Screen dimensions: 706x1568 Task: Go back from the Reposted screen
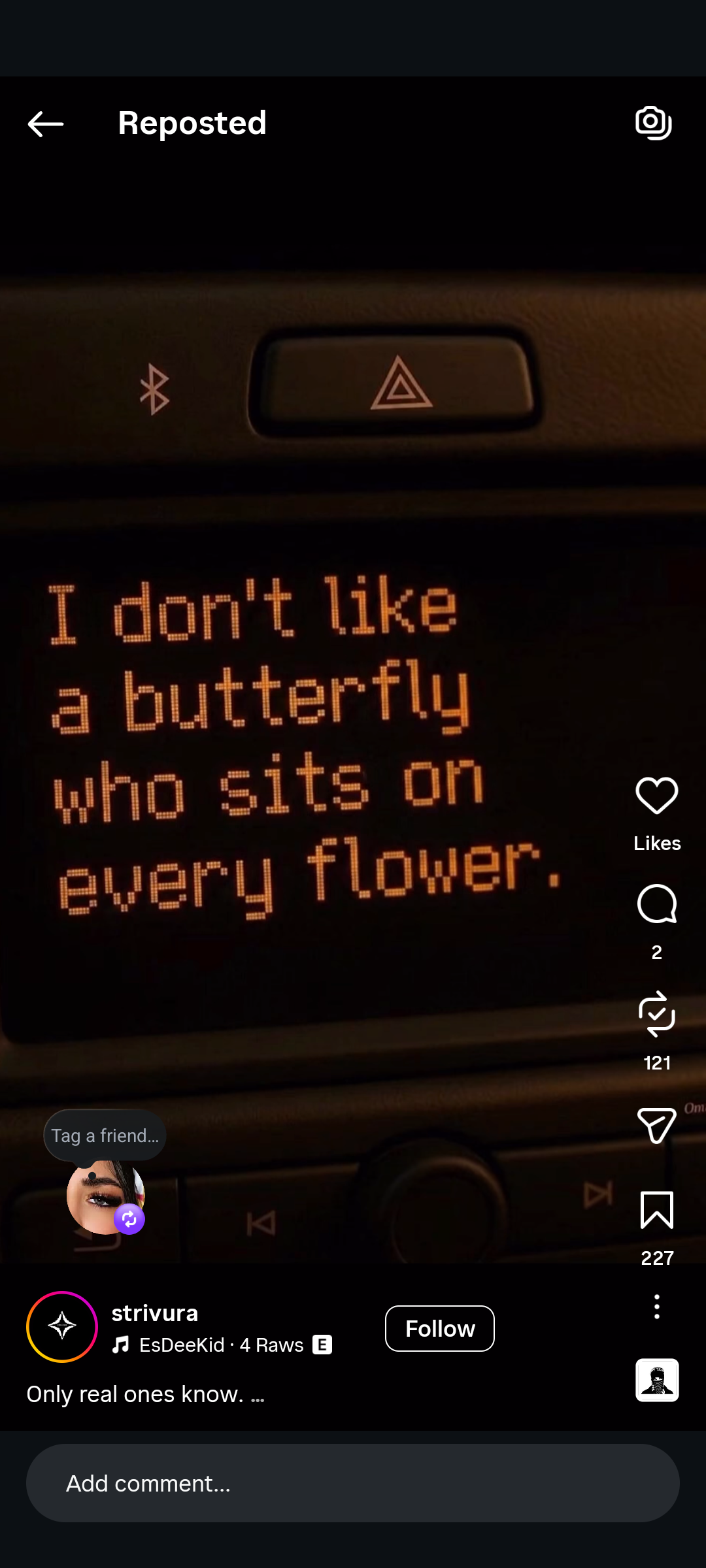point(46,124)
